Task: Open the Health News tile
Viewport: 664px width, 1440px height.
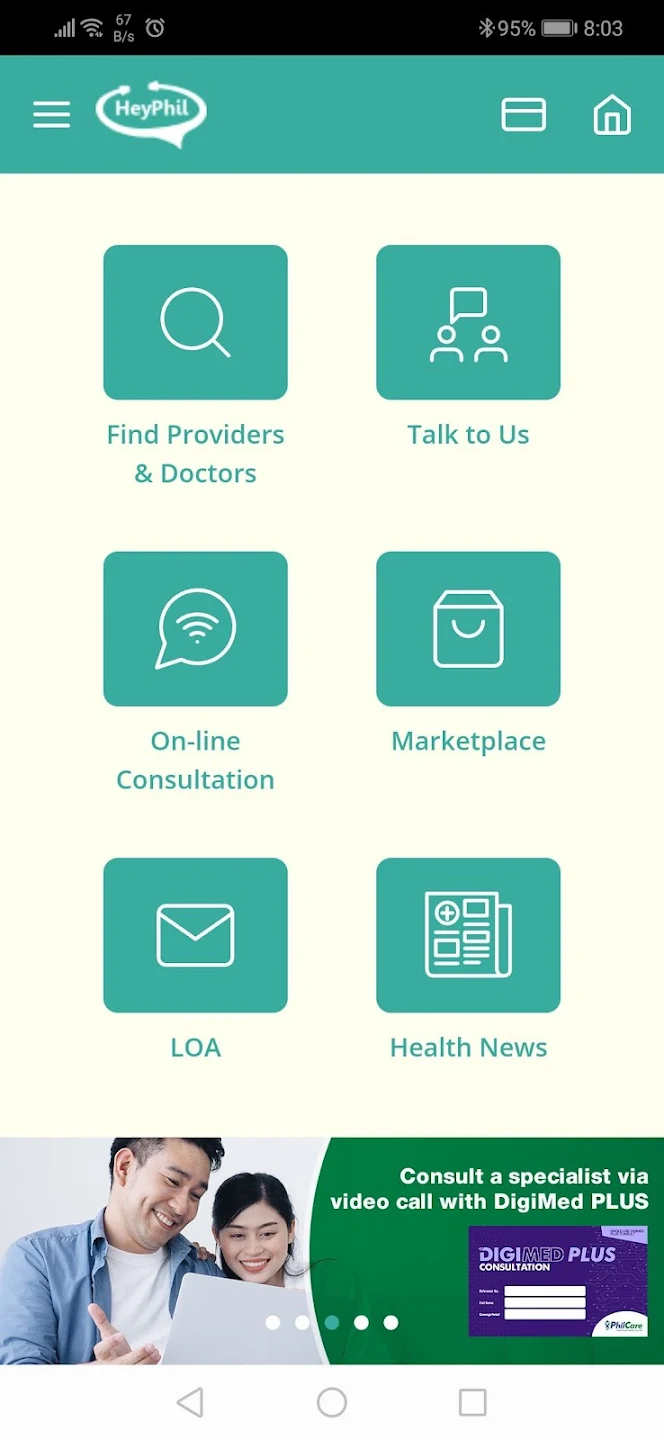Action: [468, 935]
